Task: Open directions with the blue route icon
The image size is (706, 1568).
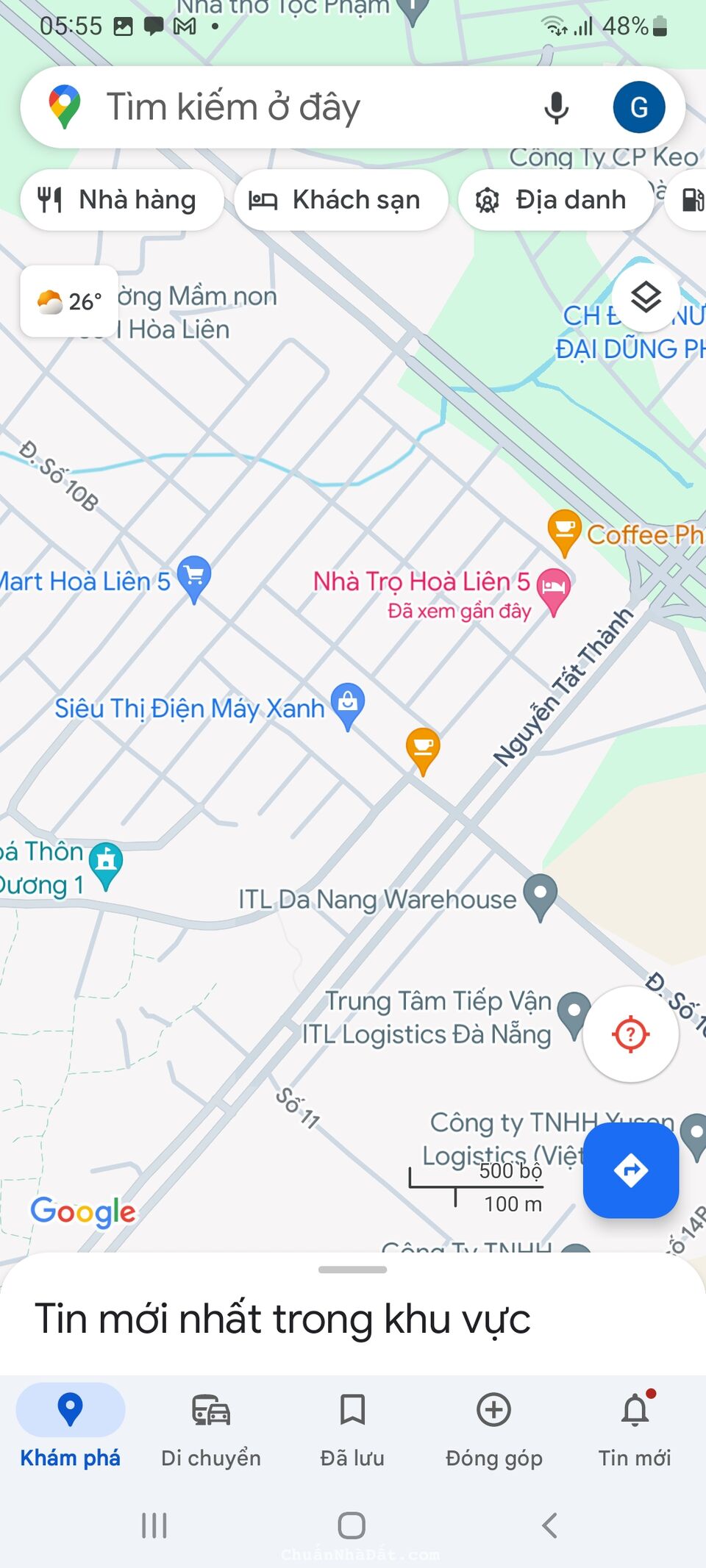Action: [630, 1171]
